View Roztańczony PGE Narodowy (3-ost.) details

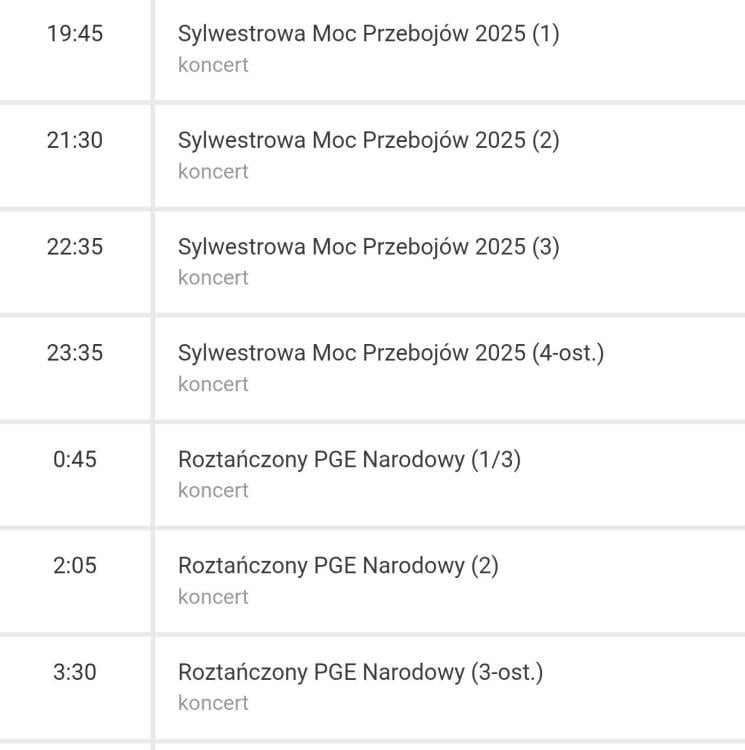tap(360, 672)
